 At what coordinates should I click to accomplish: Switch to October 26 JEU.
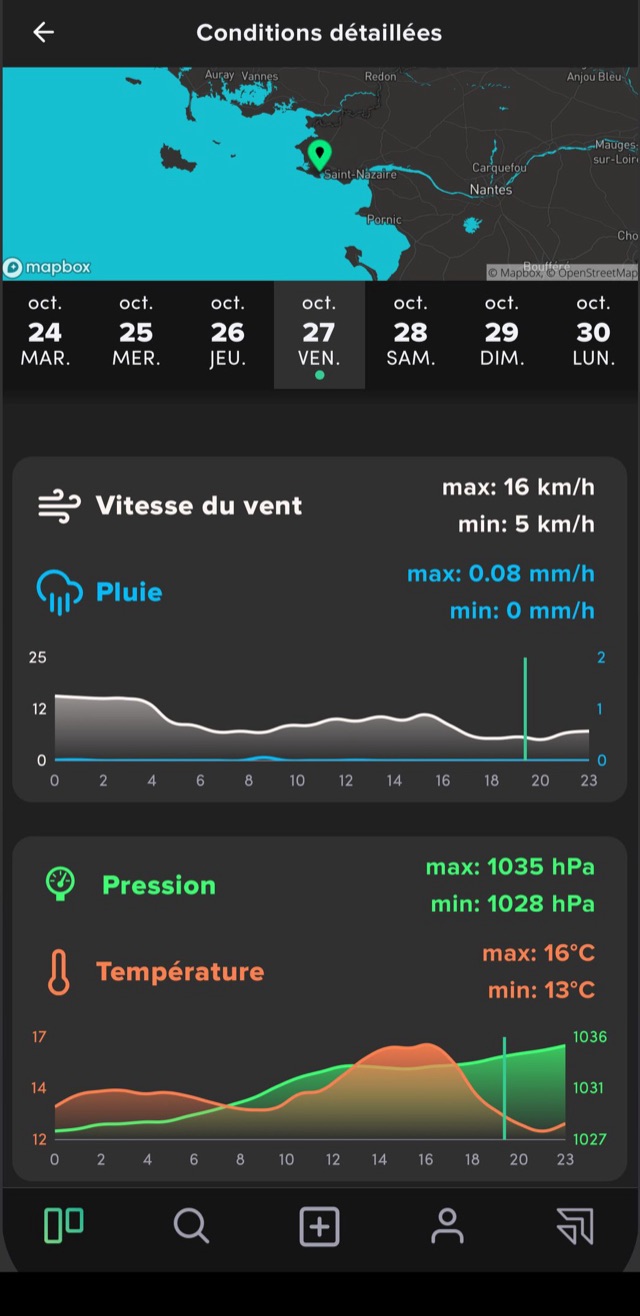(227, 335)
